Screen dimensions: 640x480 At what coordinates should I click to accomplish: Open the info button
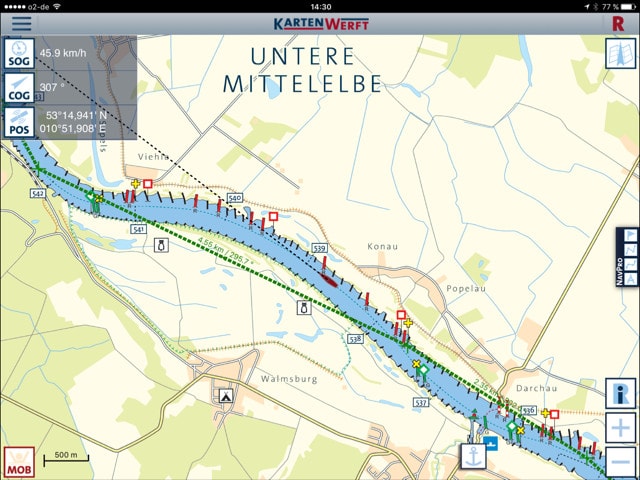(620, 394)
